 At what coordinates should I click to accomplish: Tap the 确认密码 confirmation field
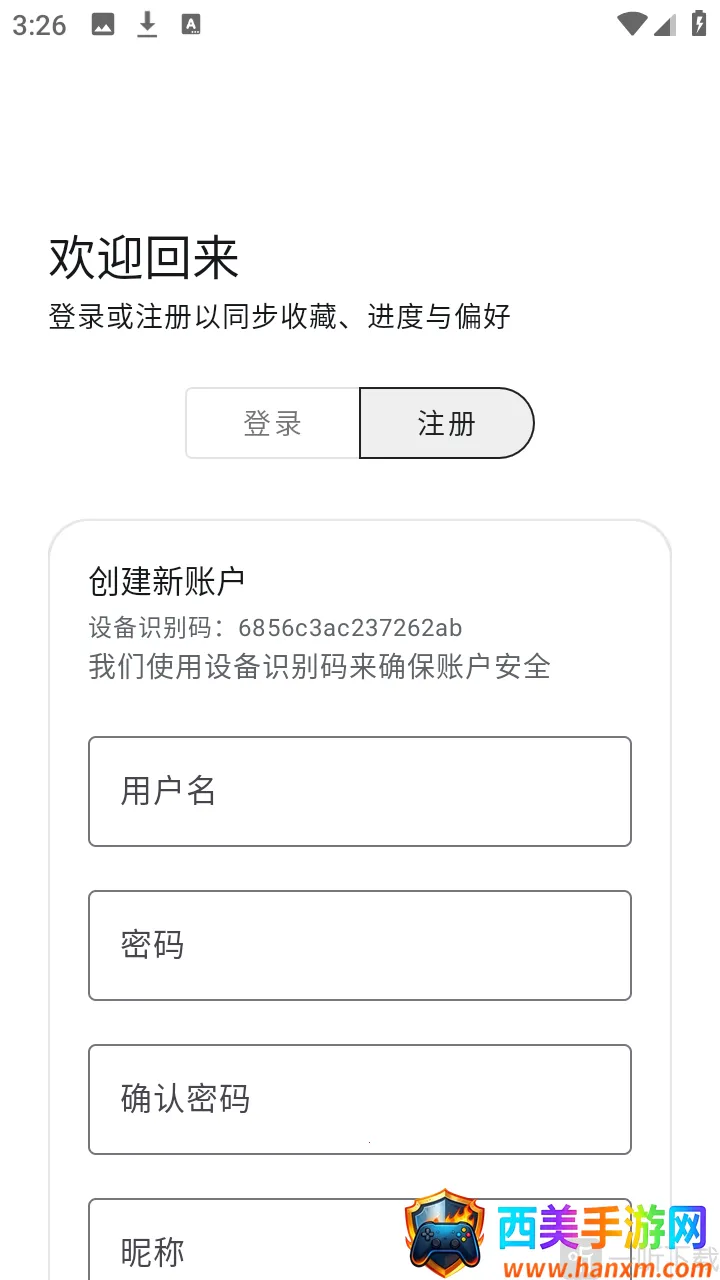[360, 1099]
